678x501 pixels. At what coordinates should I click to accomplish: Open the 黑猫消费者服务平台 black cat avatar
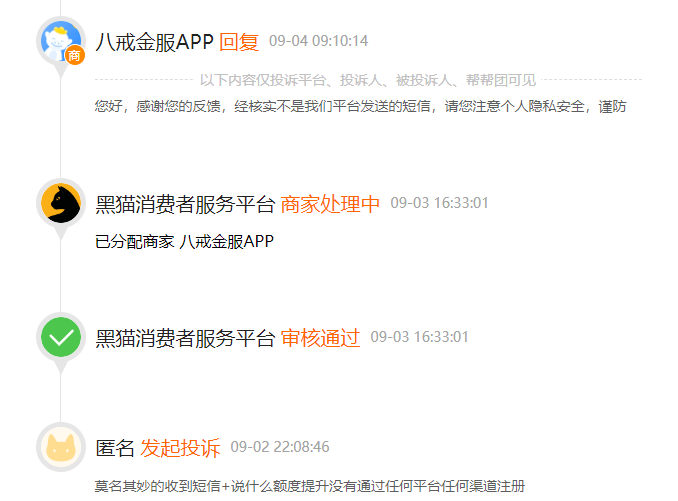click(x=62, y=203)
